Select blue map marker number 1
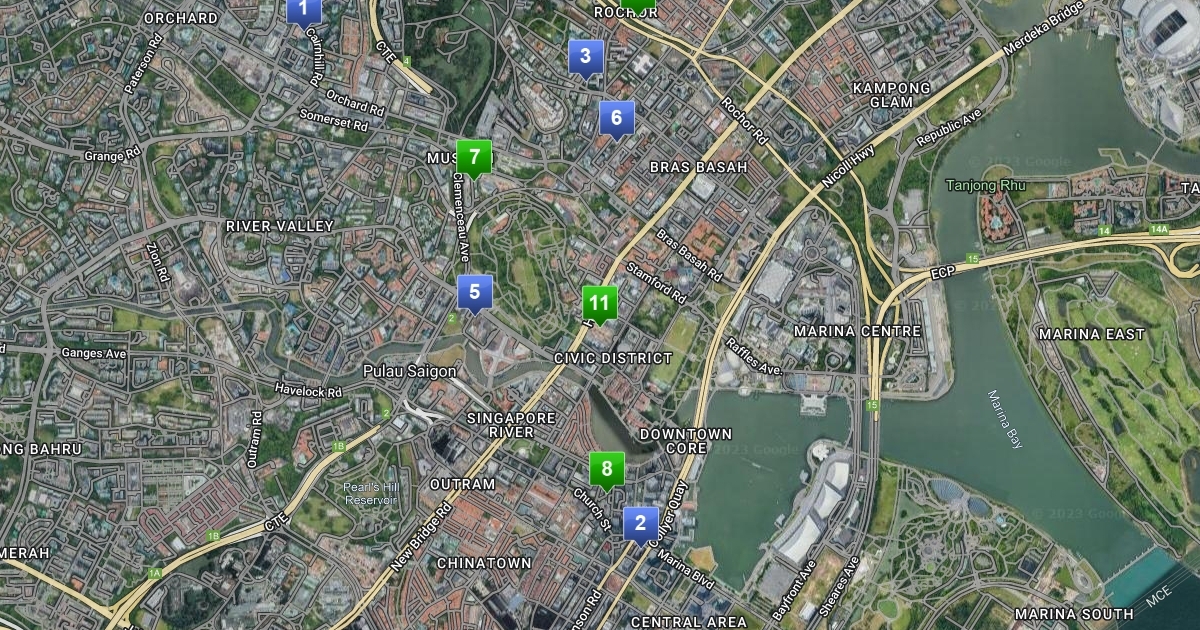 pyautogui.click(x=304, y=10)
